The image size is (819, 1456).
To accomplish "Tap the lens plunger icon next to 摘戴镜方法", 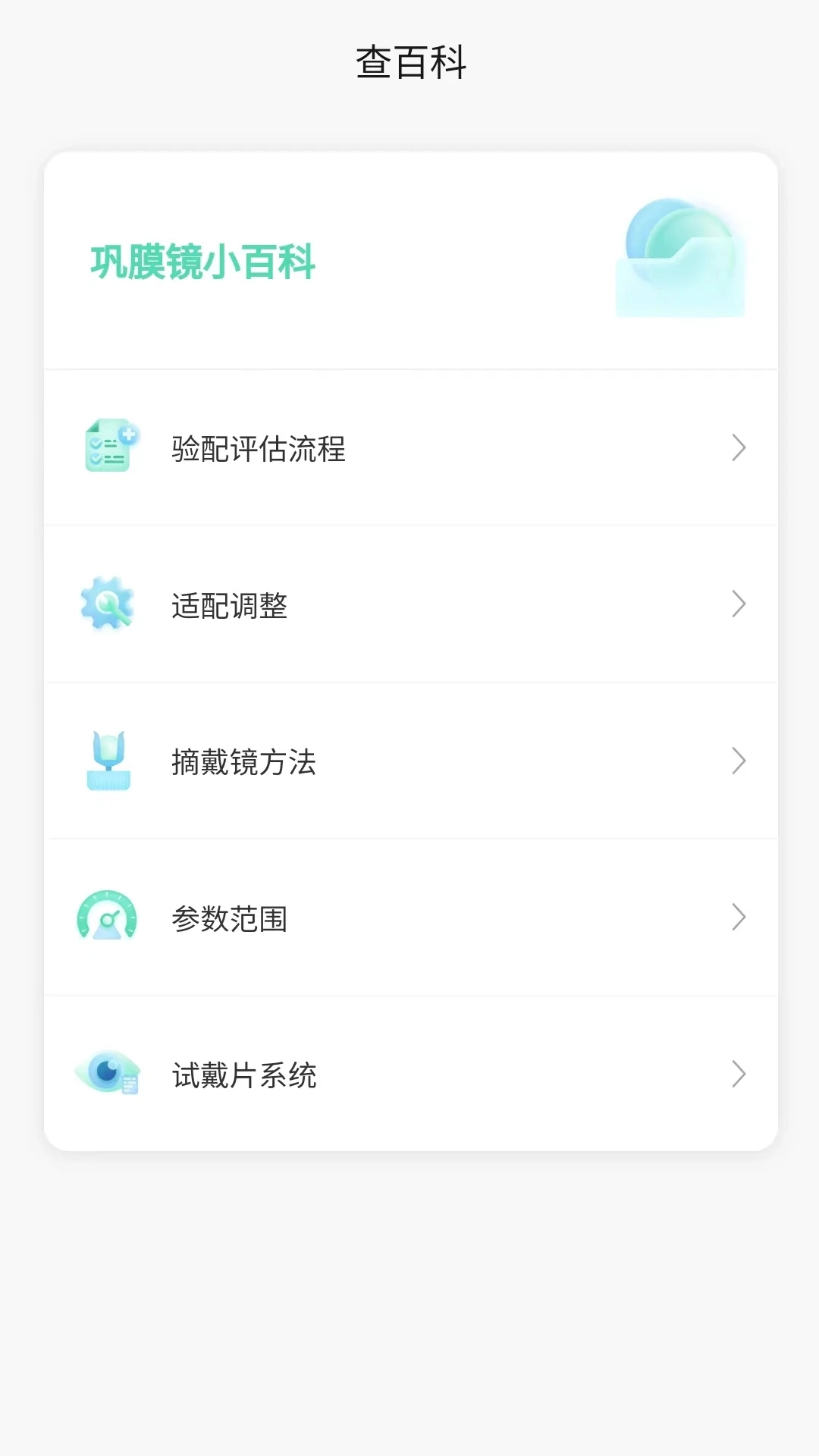I will [x=109, y=761].
